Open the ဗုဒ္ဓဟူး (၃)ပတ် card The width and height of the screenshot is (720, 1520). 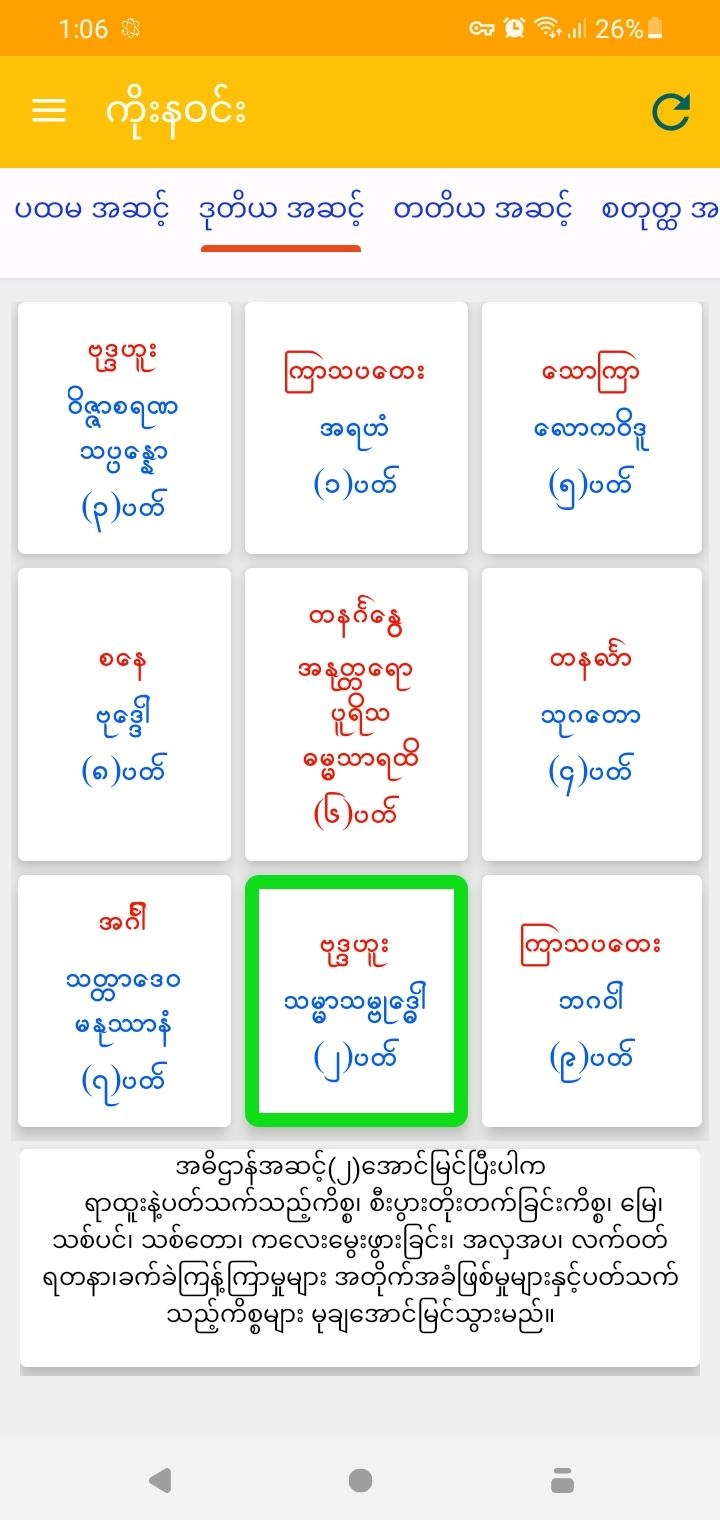click(x=124, y=428)
